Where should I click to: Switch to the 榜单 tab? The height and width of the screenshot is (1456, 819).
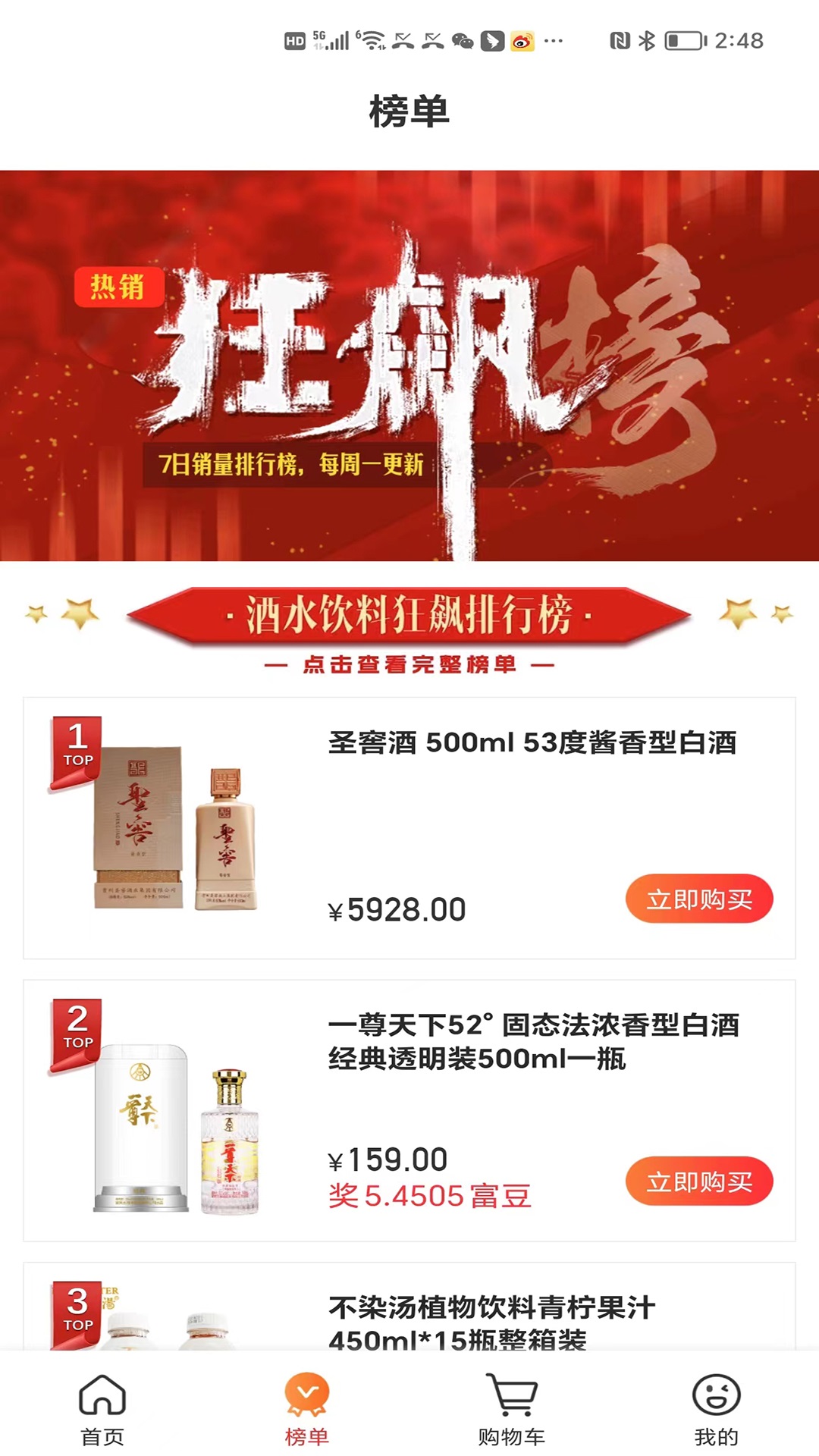(306, 1409)
